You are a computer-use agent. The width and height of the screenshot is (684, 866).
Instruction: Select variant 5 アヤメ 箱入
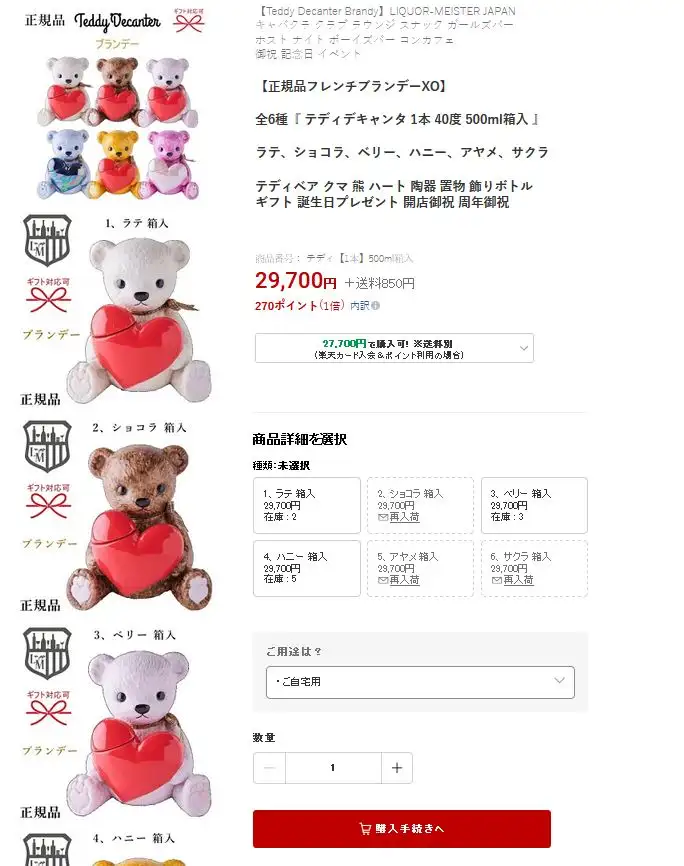(420, 568)
